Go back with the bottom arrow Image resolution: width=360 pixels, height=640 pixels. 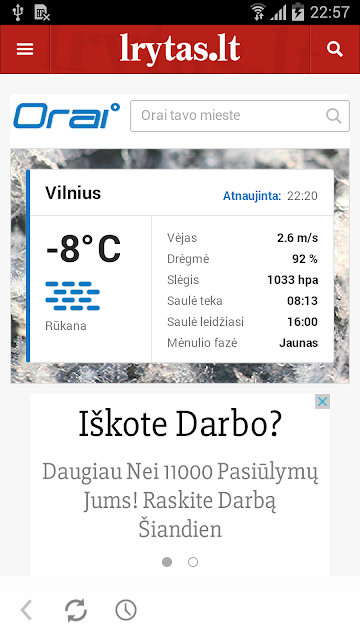point(27,610)
